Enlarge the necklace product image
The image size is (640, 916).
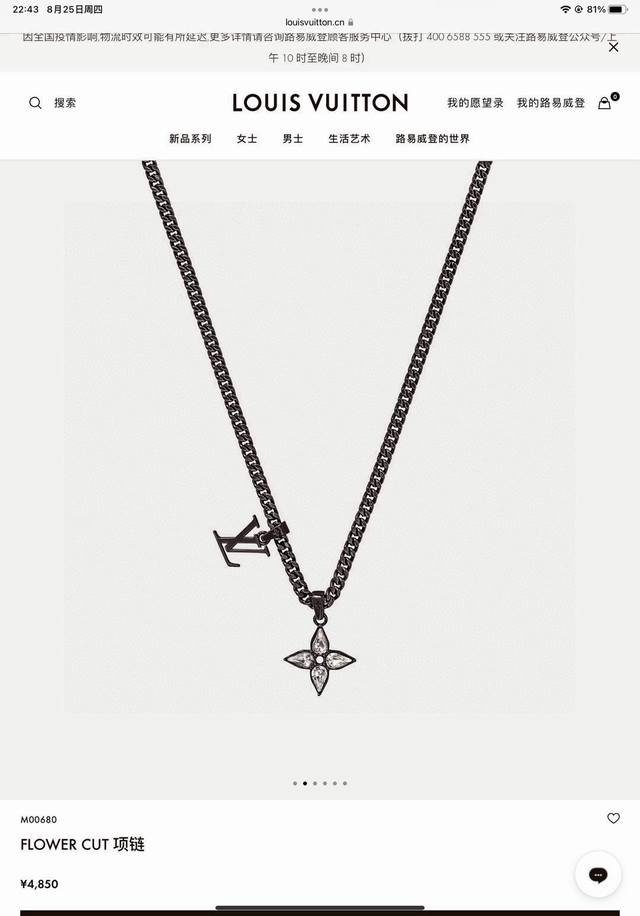(x=320, y=460)
